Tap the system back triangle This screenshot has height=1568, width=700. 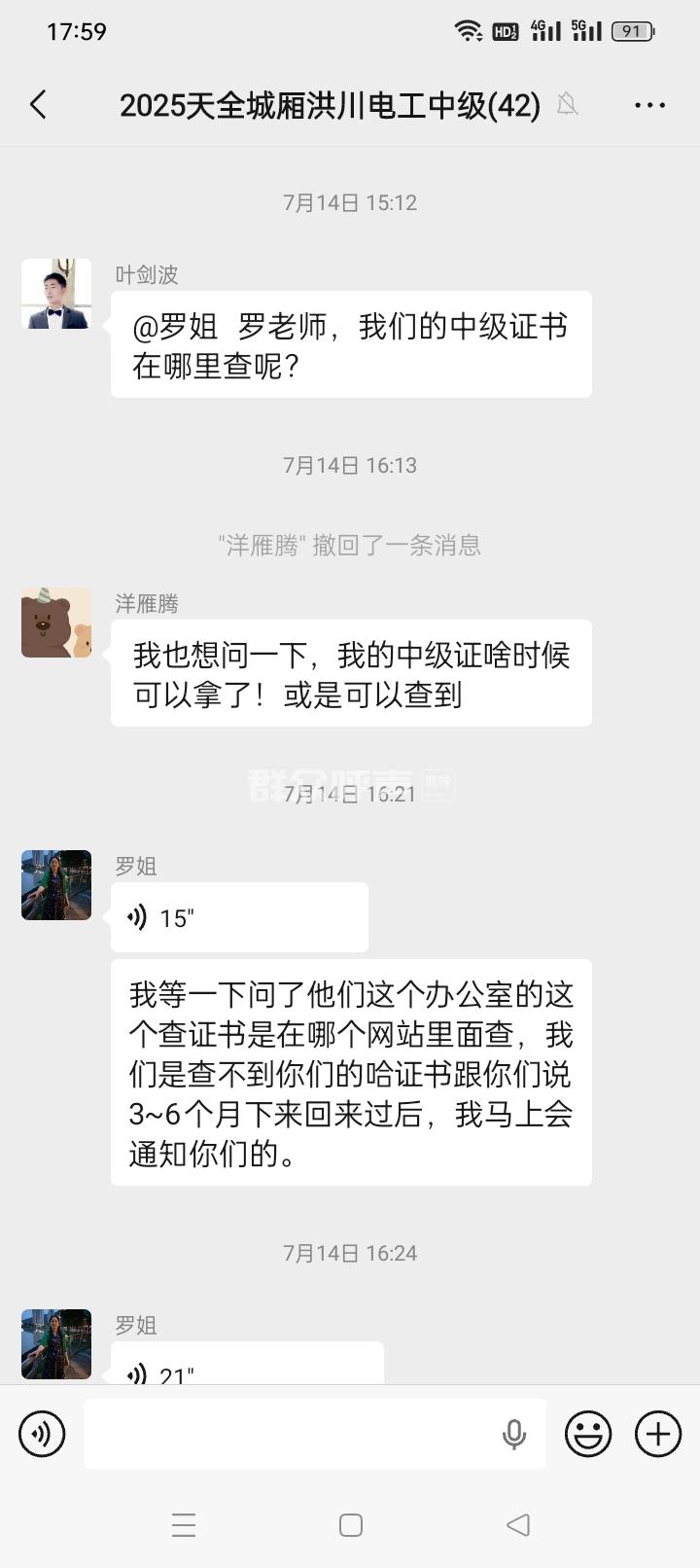[x=518, y=1525]
